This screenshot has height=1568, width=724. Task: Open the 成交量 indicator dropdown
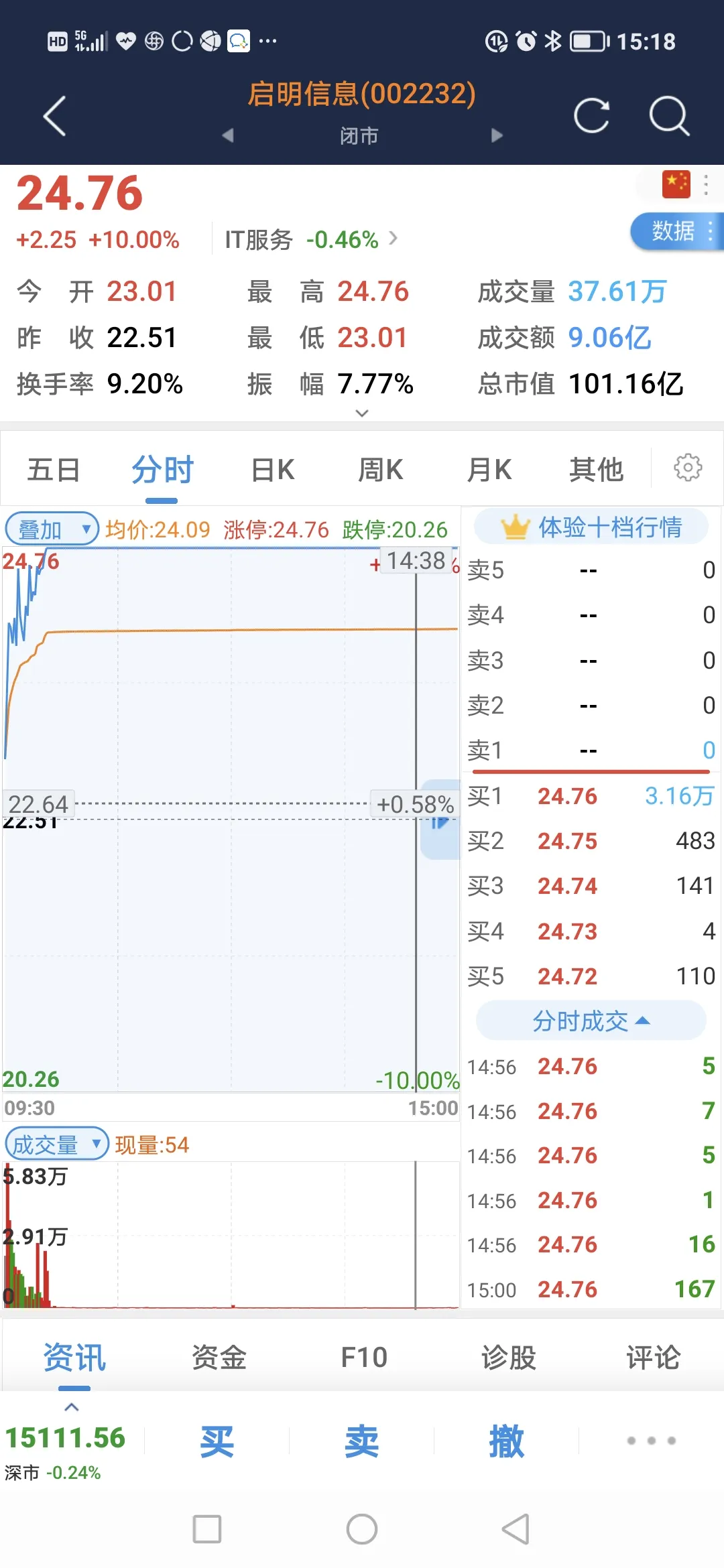pyautogui.click(x=56, y=1145)
